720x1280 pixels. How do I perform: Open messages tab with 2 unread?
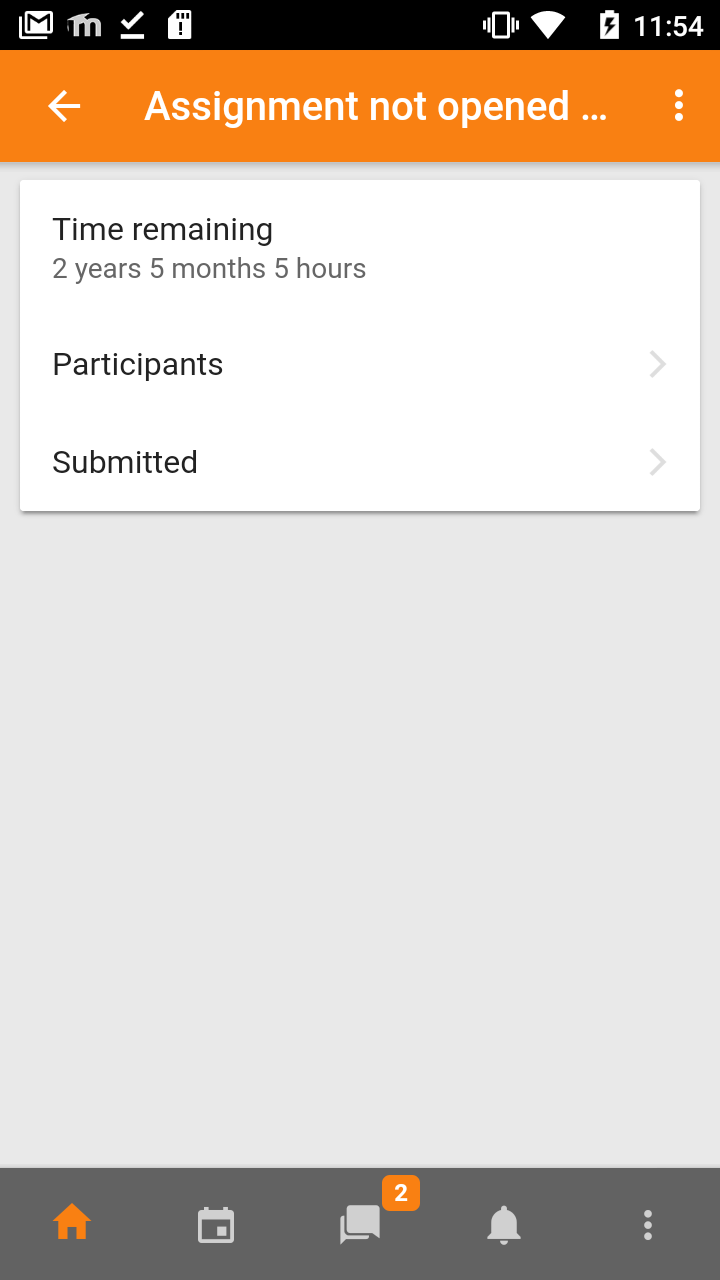tap(360, 1224)
